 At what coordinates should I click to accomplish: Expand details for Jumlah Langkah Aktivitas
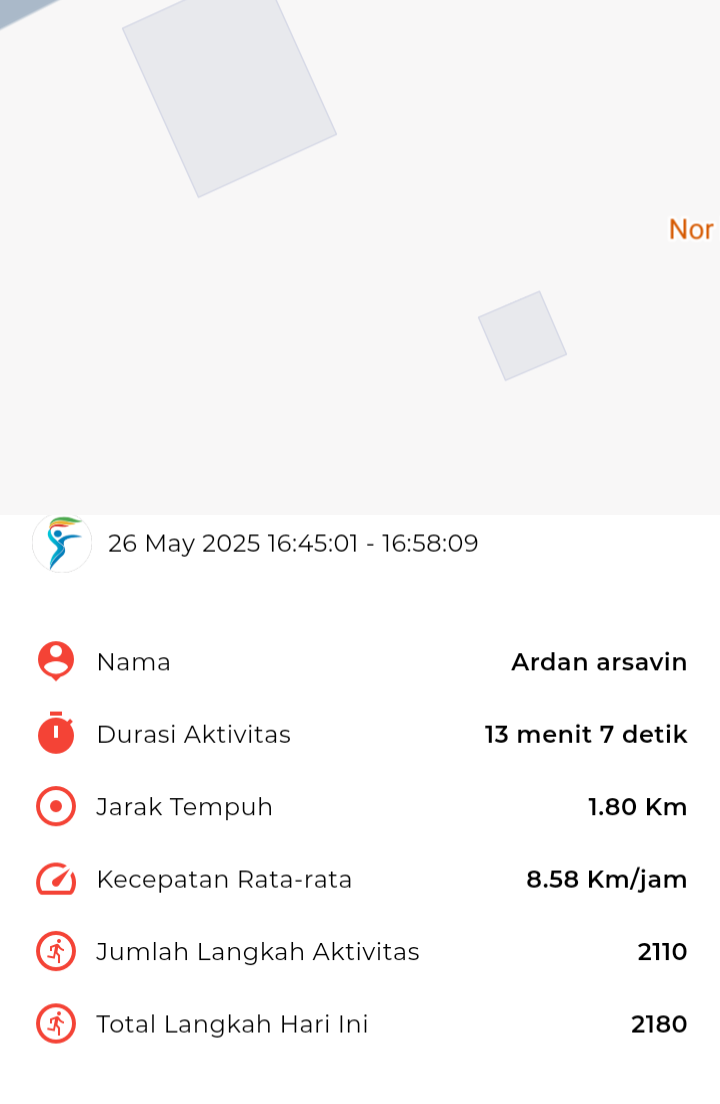[360, 951]
